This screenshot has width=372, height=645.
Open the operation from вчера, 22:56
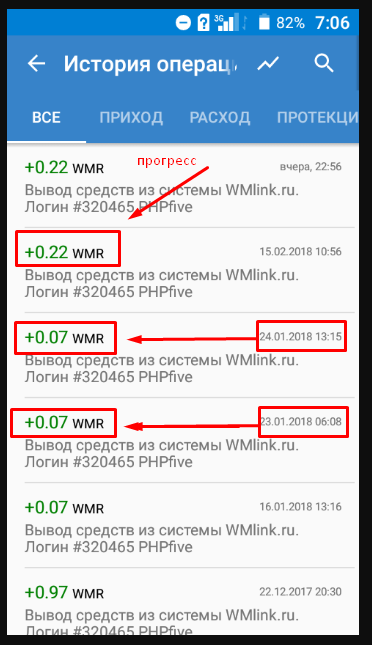[183, 186]
